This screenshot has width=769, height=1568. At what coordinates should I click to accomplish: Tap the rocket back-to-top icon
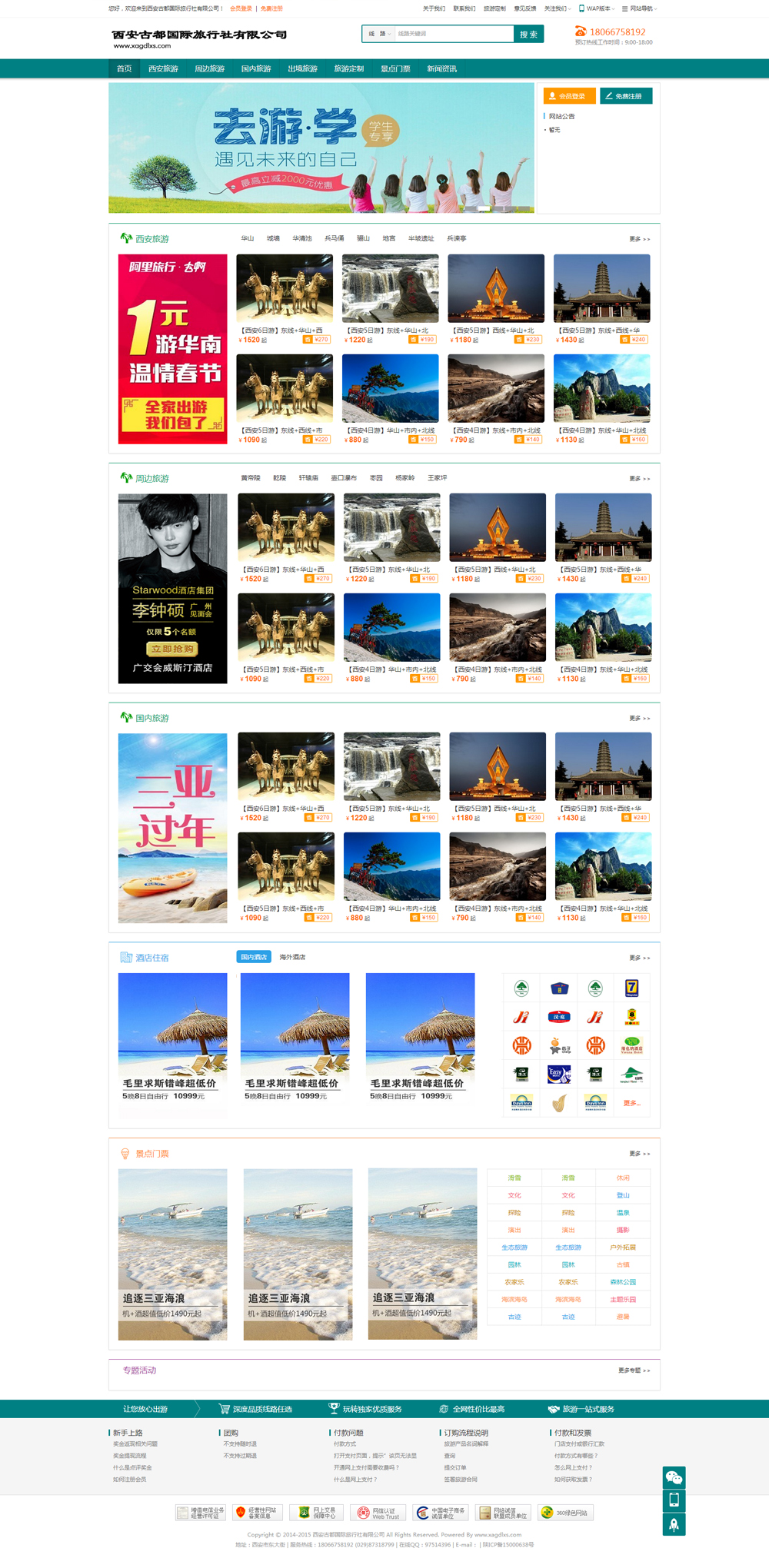[674, 1525]
